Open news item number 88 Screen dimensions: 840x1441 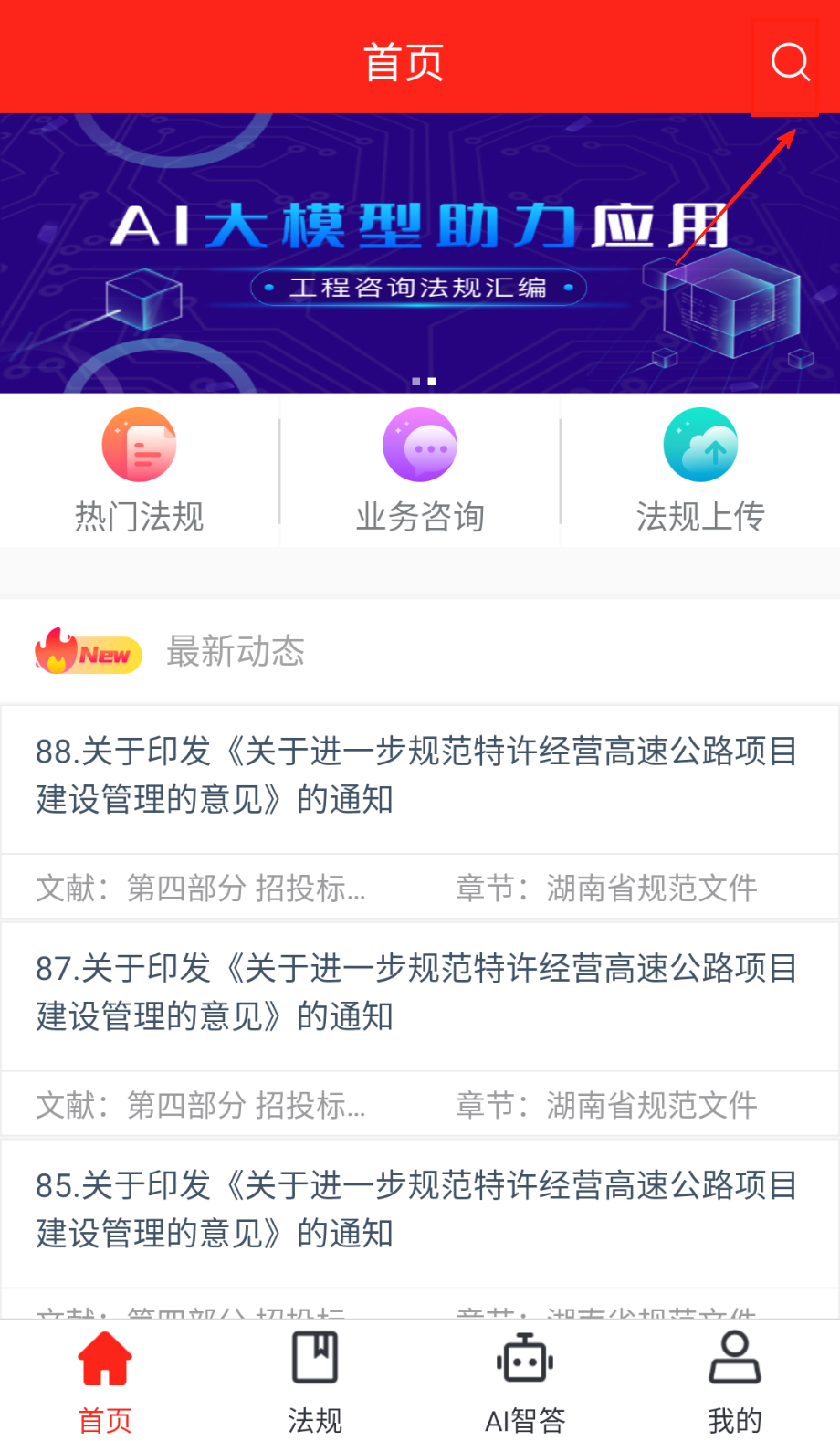[x=416, y=775]
